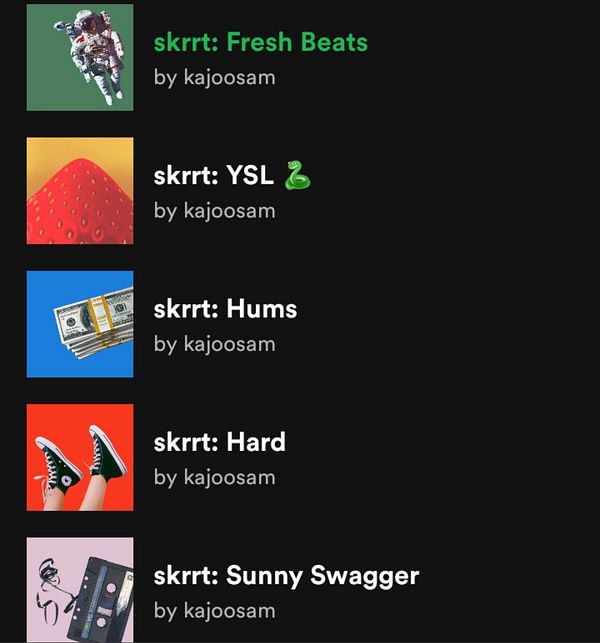Open the skrrt: Sunny Swagger playlist
This screenshot has height=643, width=600.
(286, 576)
